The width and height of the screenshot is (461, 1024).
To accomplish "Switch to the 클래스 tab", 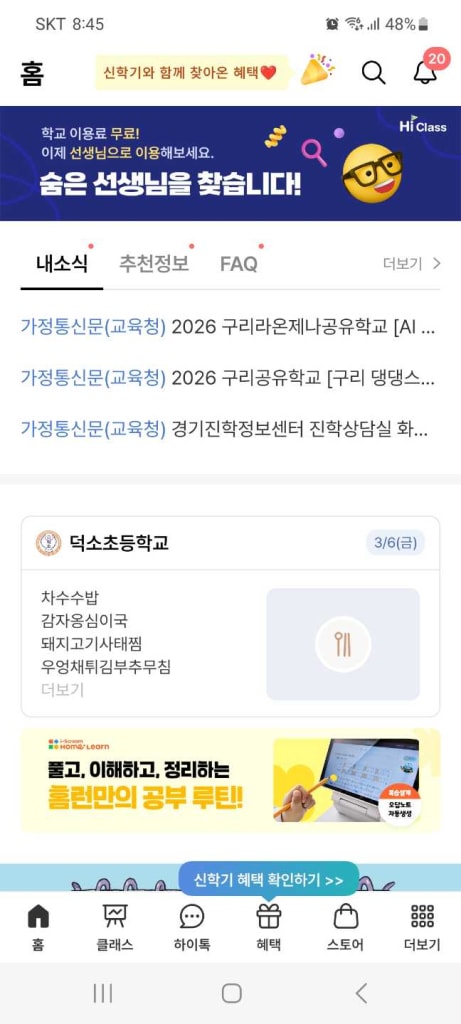I will point(115,927).
